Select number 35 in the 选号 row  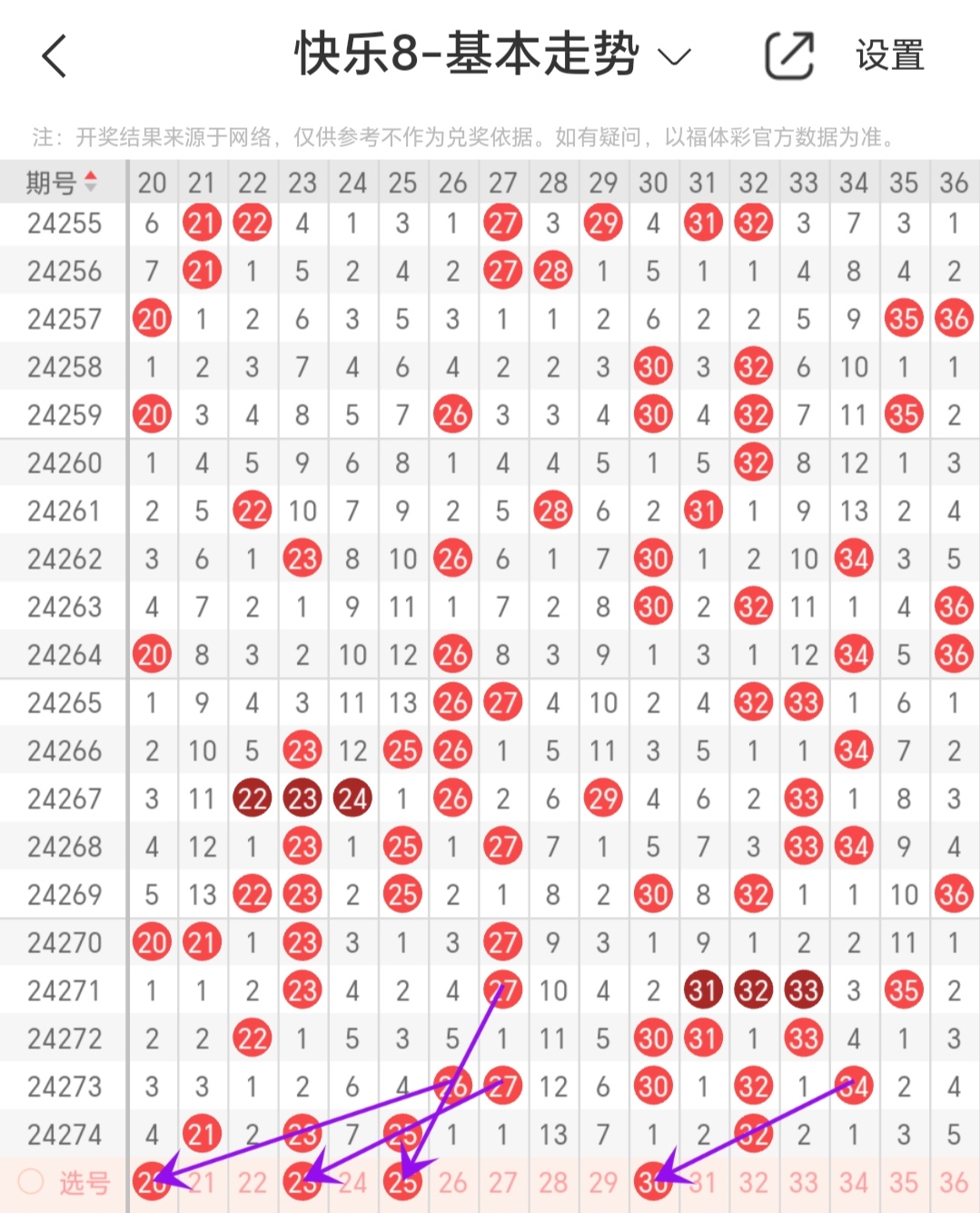903,1182
